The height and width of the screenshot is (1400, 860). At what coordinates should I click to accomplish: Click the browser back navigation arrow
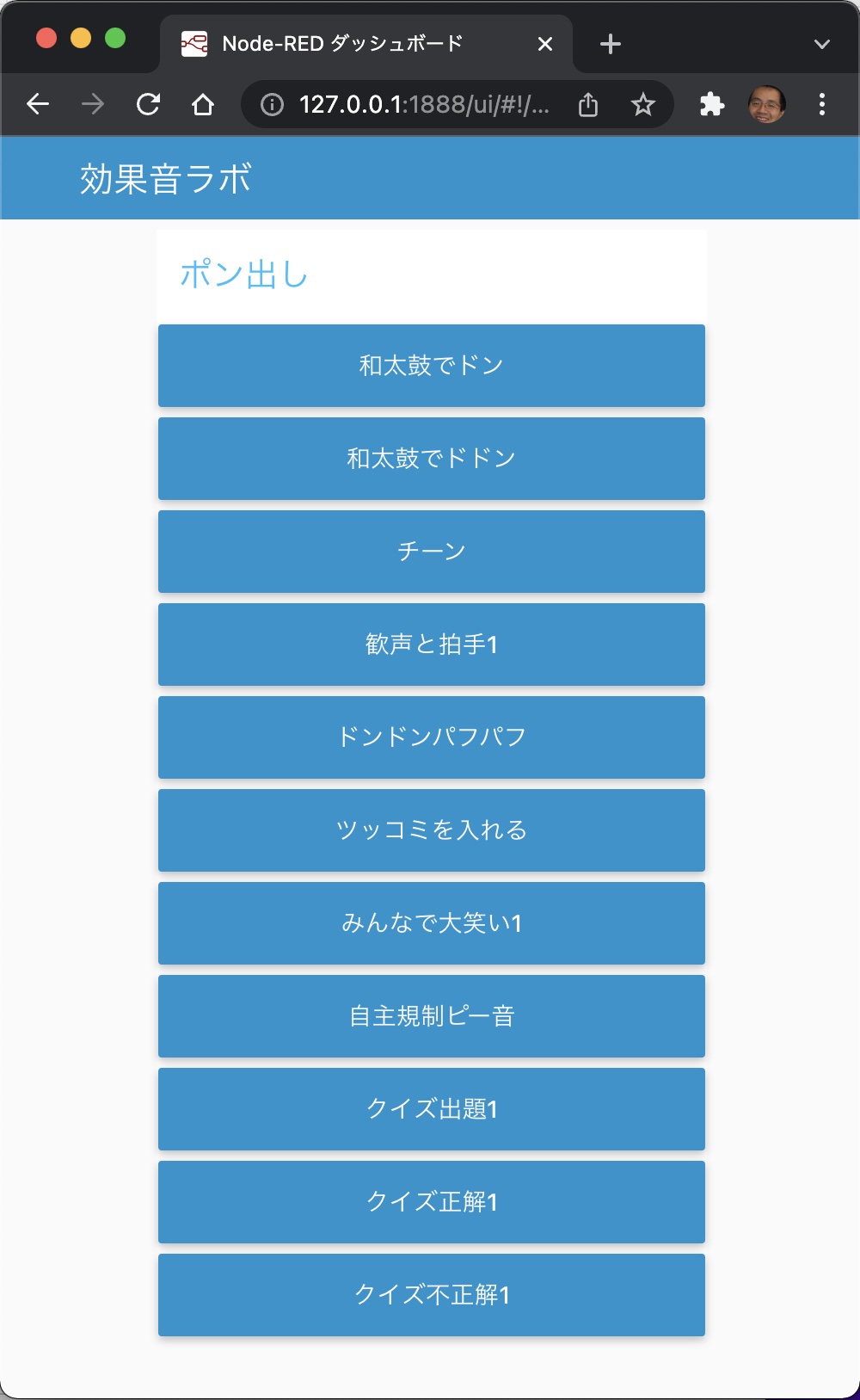click(x=38, y=104)
